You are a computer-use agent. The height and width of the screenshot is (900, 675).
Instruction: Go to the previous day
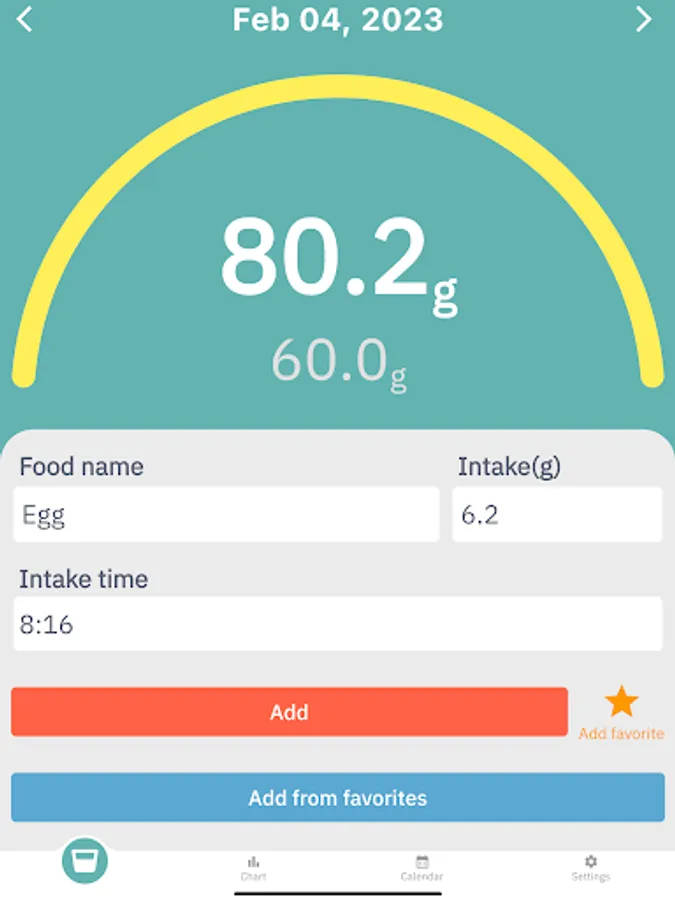click(25, 19)
